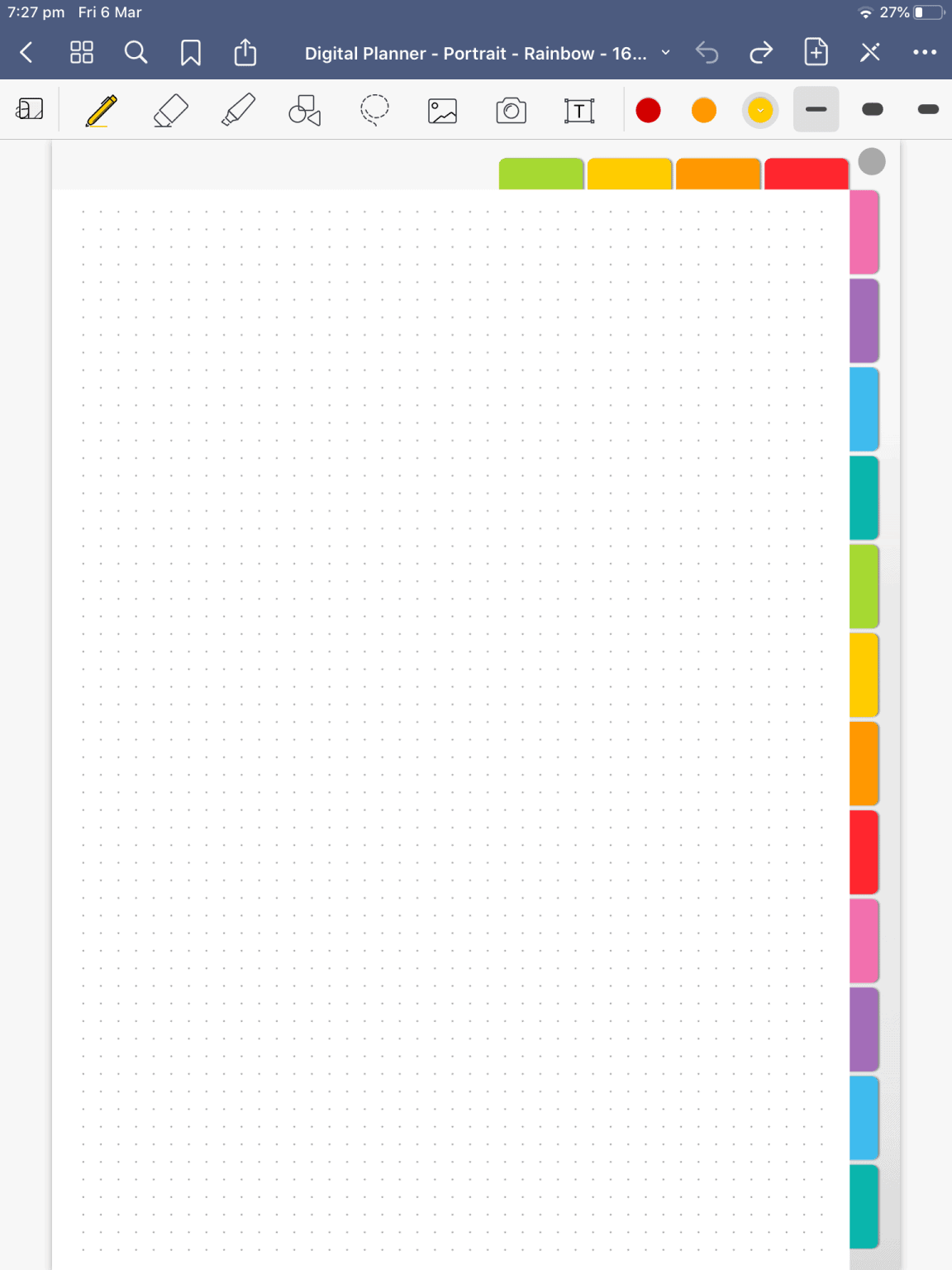Switch to the pink side tab
This screenshot has height=1270, width=952.
[863, 232]
